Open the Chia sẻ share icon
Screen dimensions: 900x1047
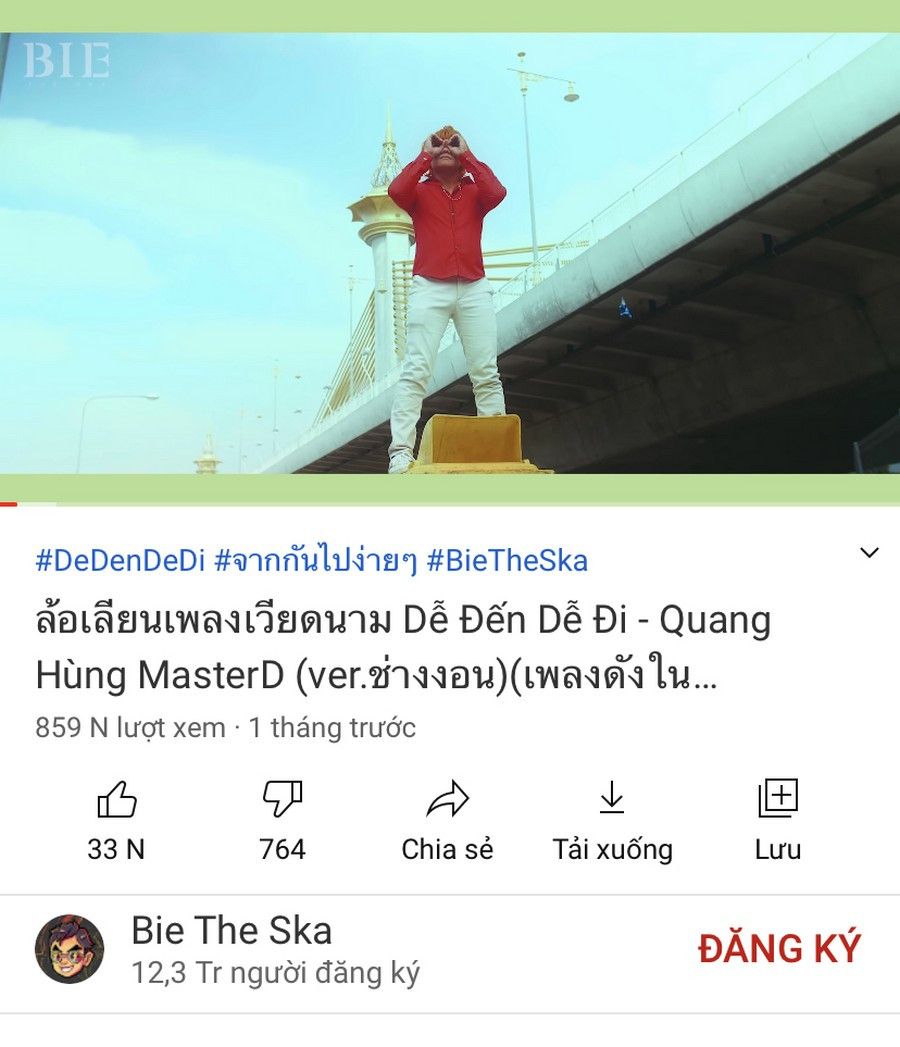coord(447,799)
